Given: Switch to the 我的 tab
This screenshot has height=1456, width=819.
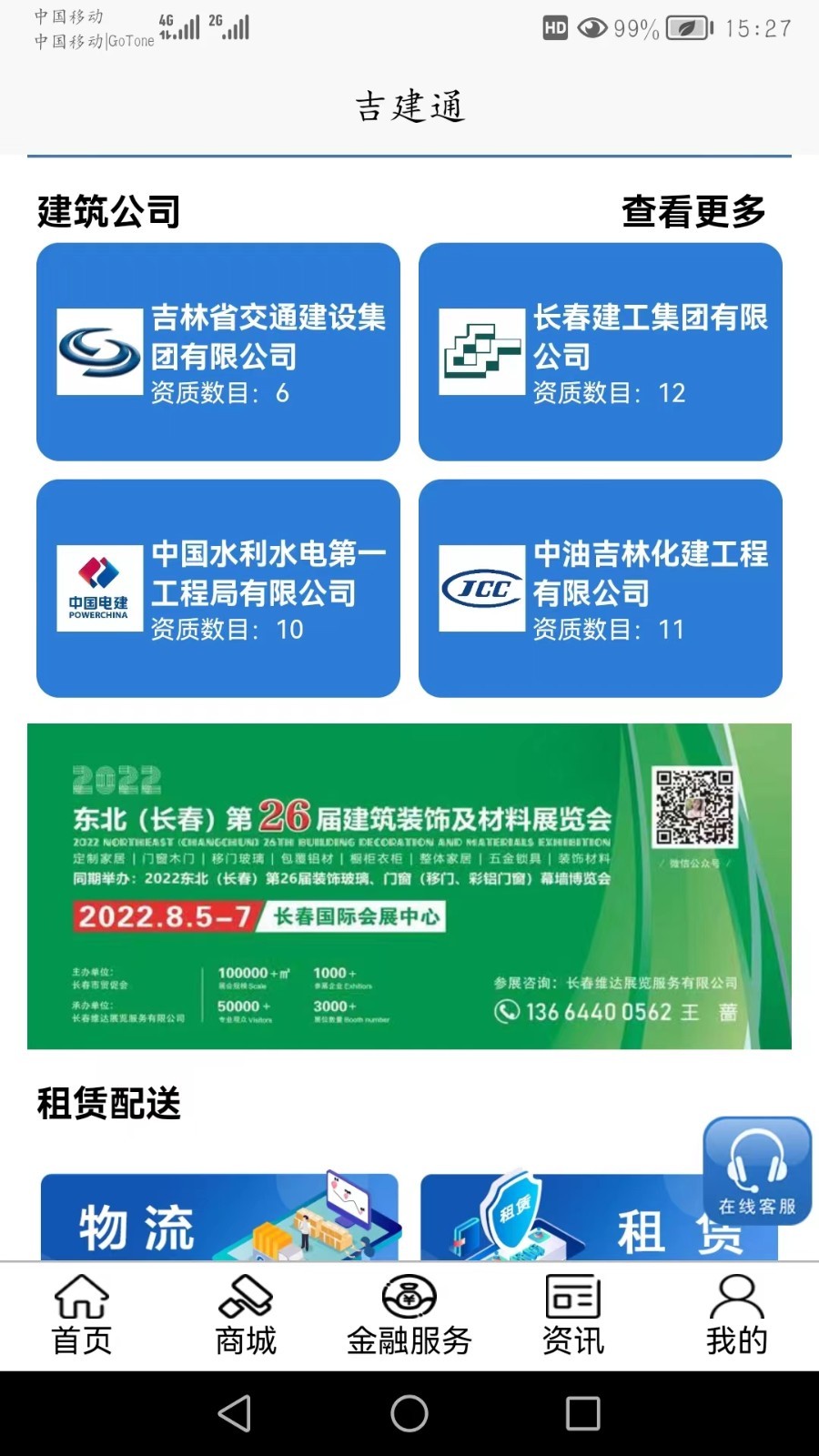Looking at the screenshot, I should [x=737, y=1316].
